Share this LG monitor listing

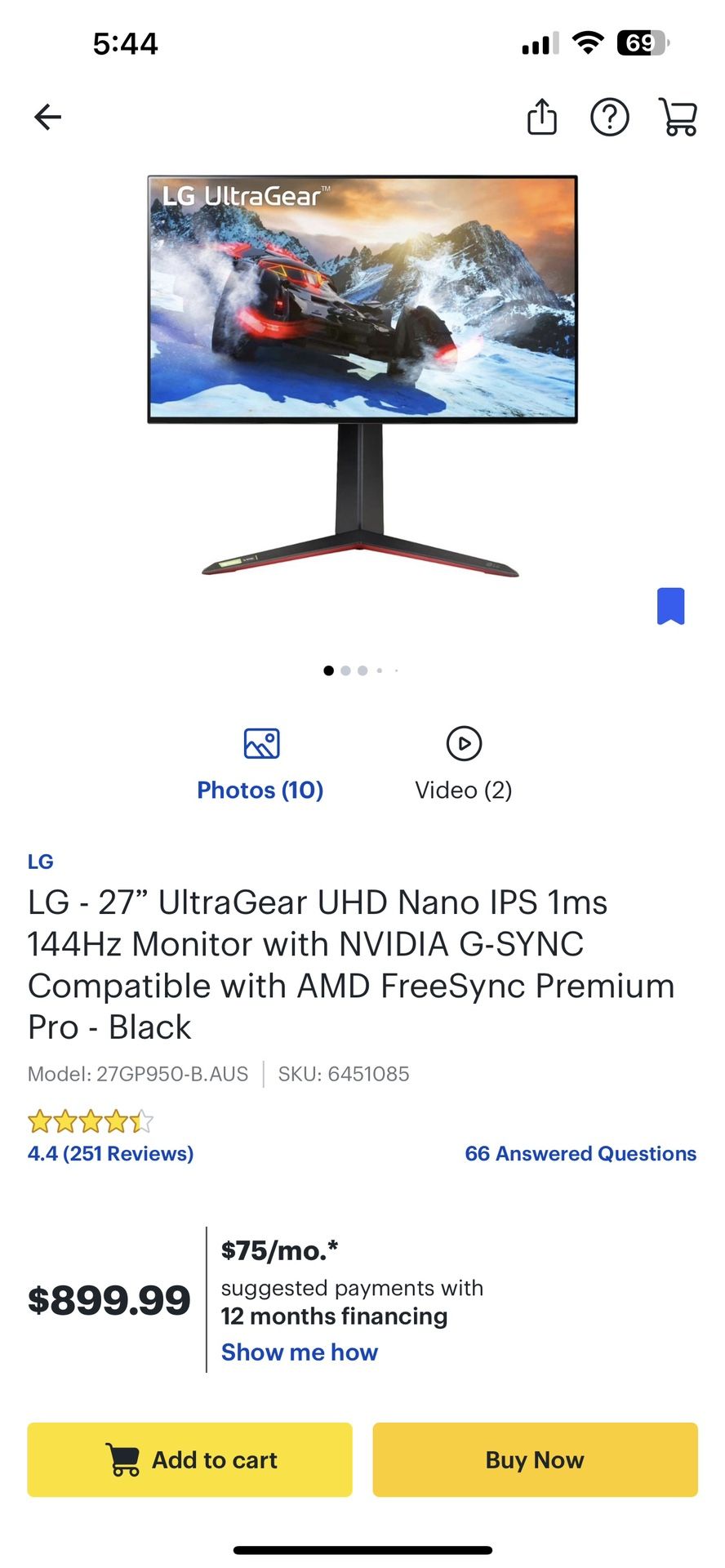coord(542,117)
